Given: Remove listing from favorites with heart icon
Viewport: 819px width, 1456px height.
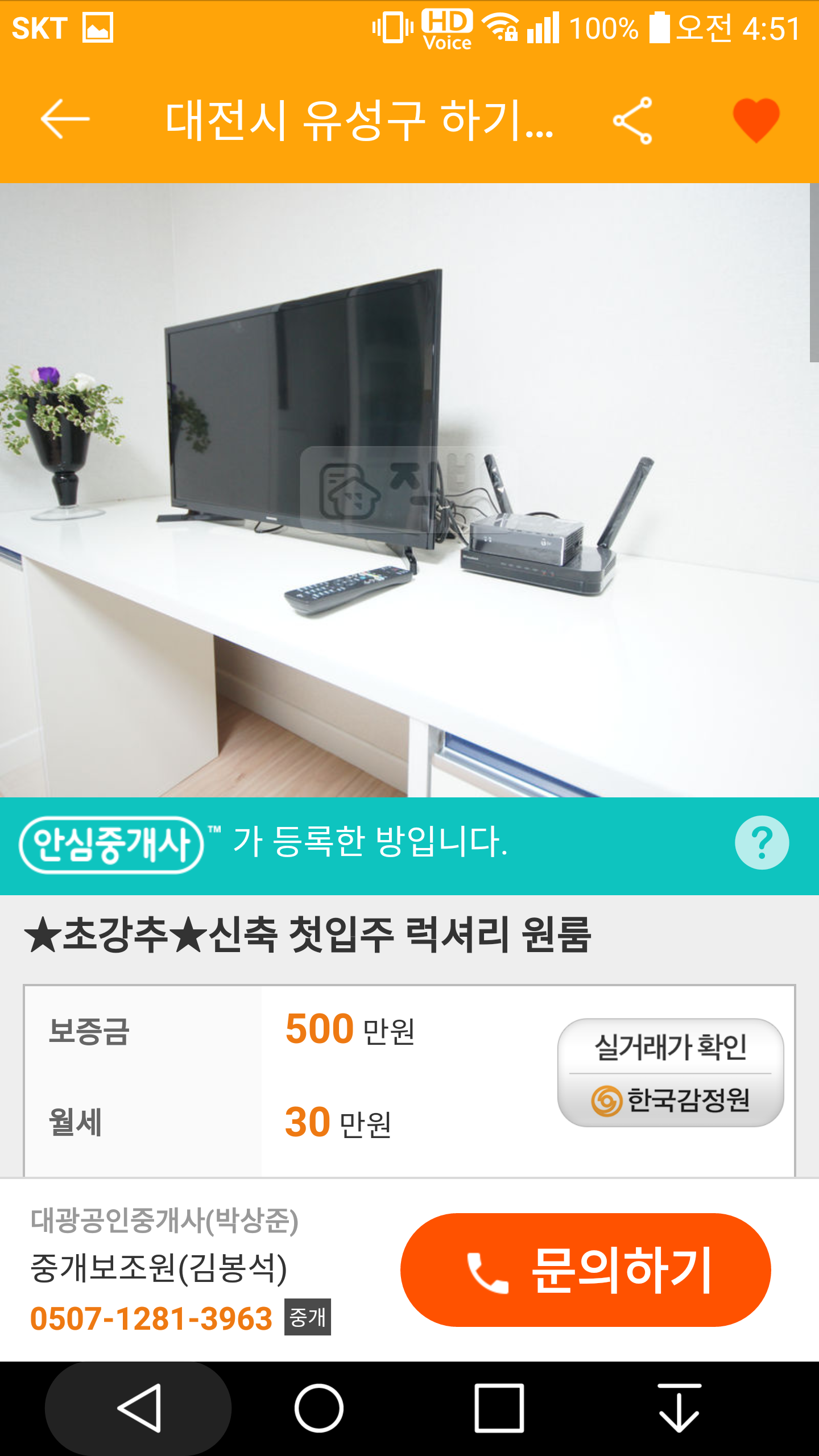Looking at the screenshot, I should (x=756, y=119).
